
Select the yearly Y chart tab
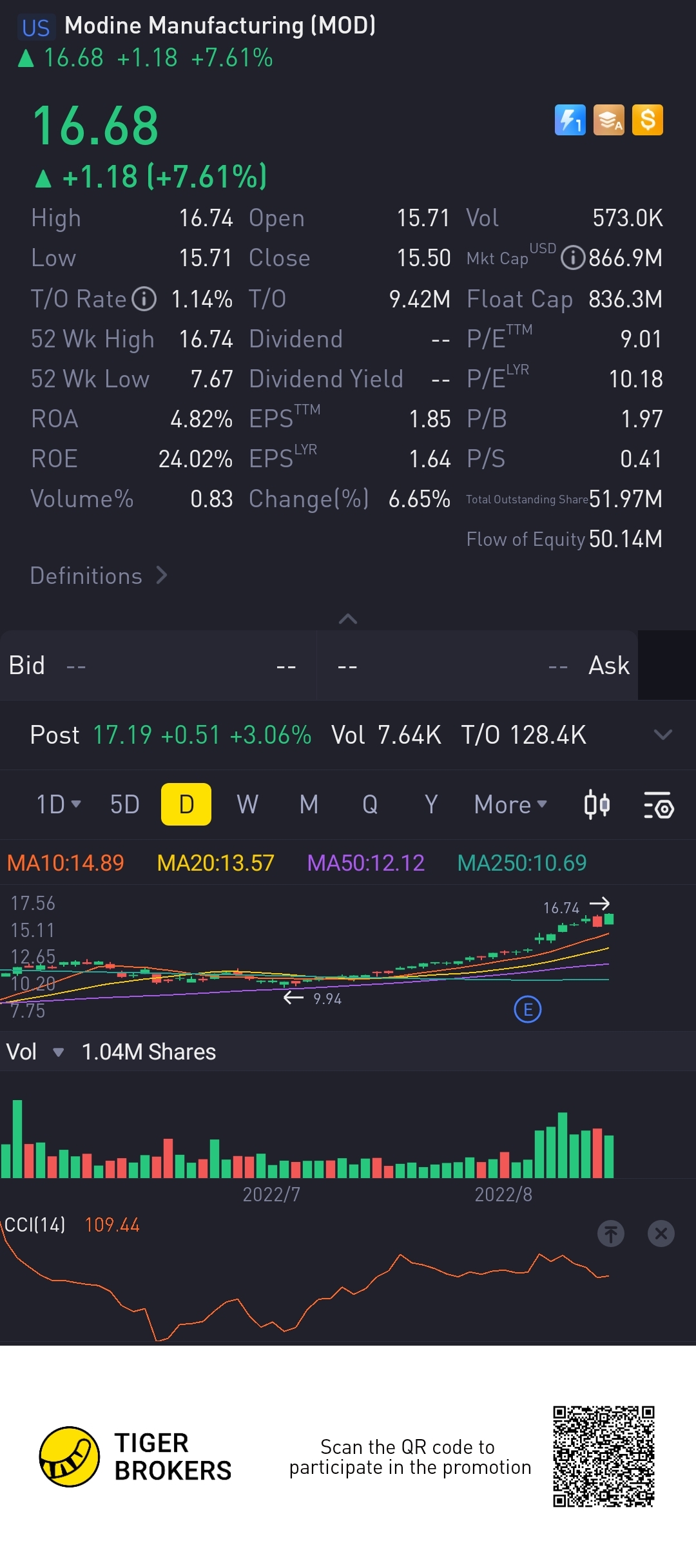431,804
